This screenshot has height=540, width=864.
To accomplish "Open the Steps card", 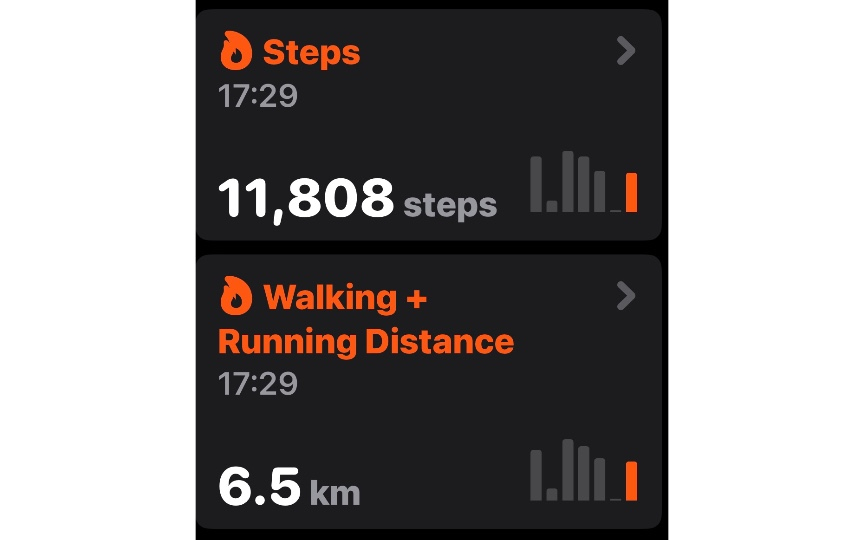I will tap(428, 125).
